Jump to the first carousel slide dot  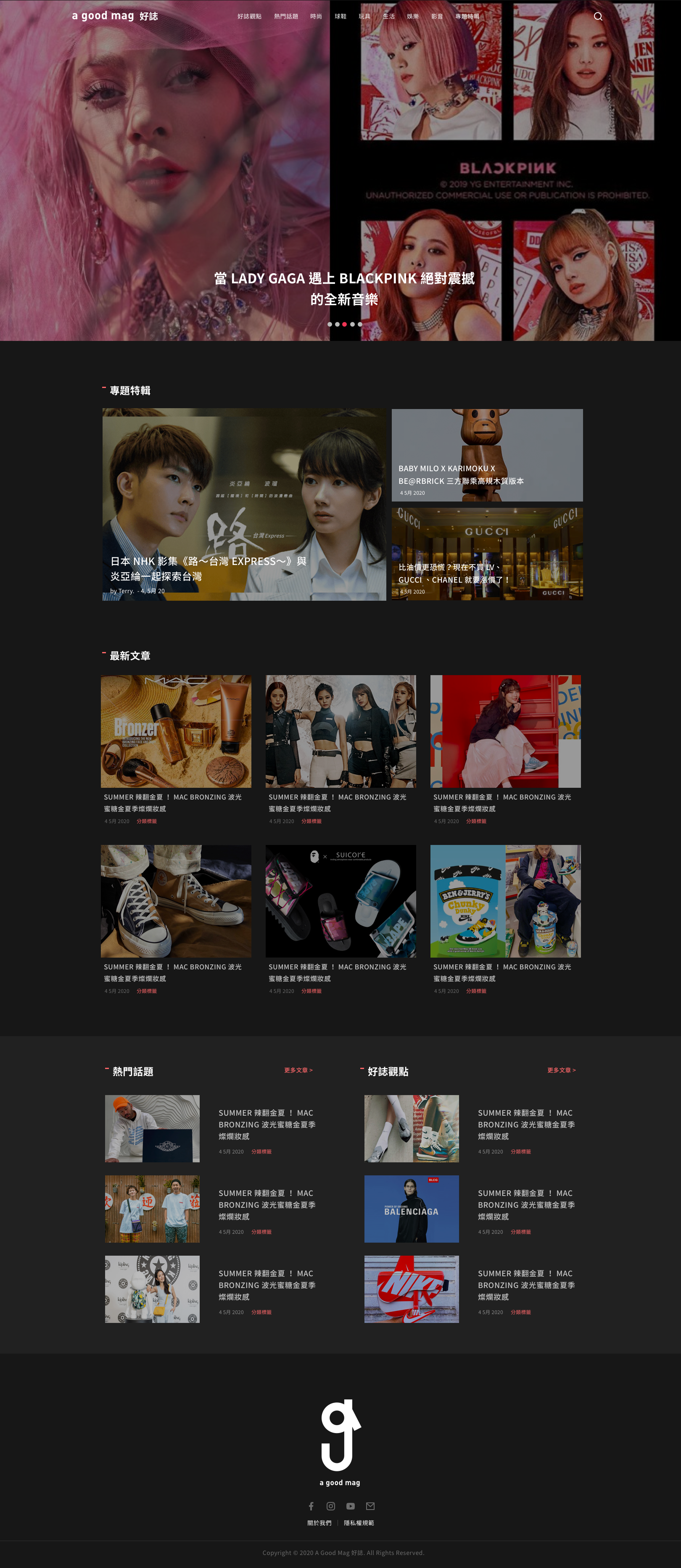pyautogui.click(x=330, y=325)
